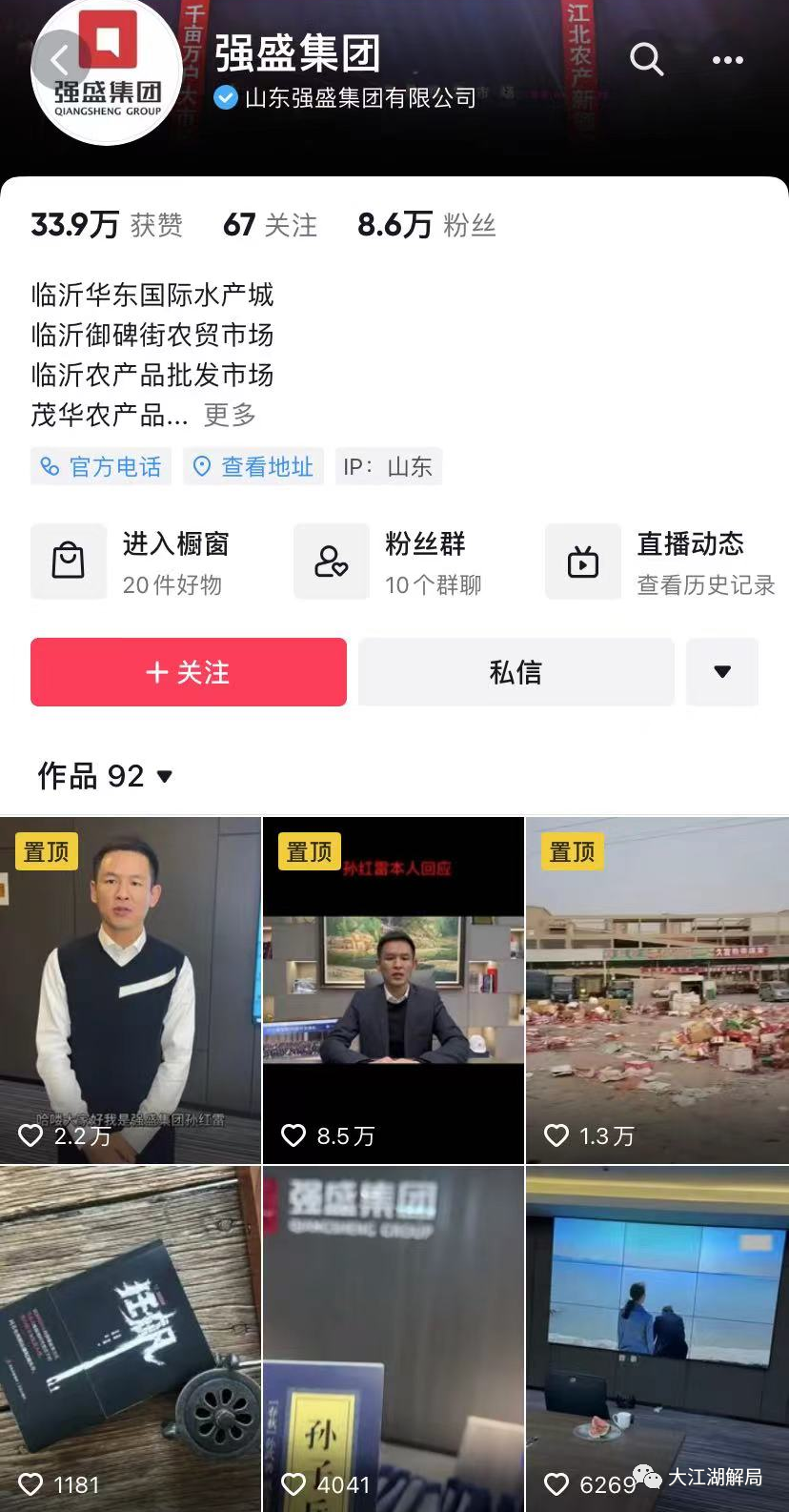This screenshot has width=789, height=1512.
Task: Play the pinned video with 8.5万 likes
Action: [x=394, y=991]
